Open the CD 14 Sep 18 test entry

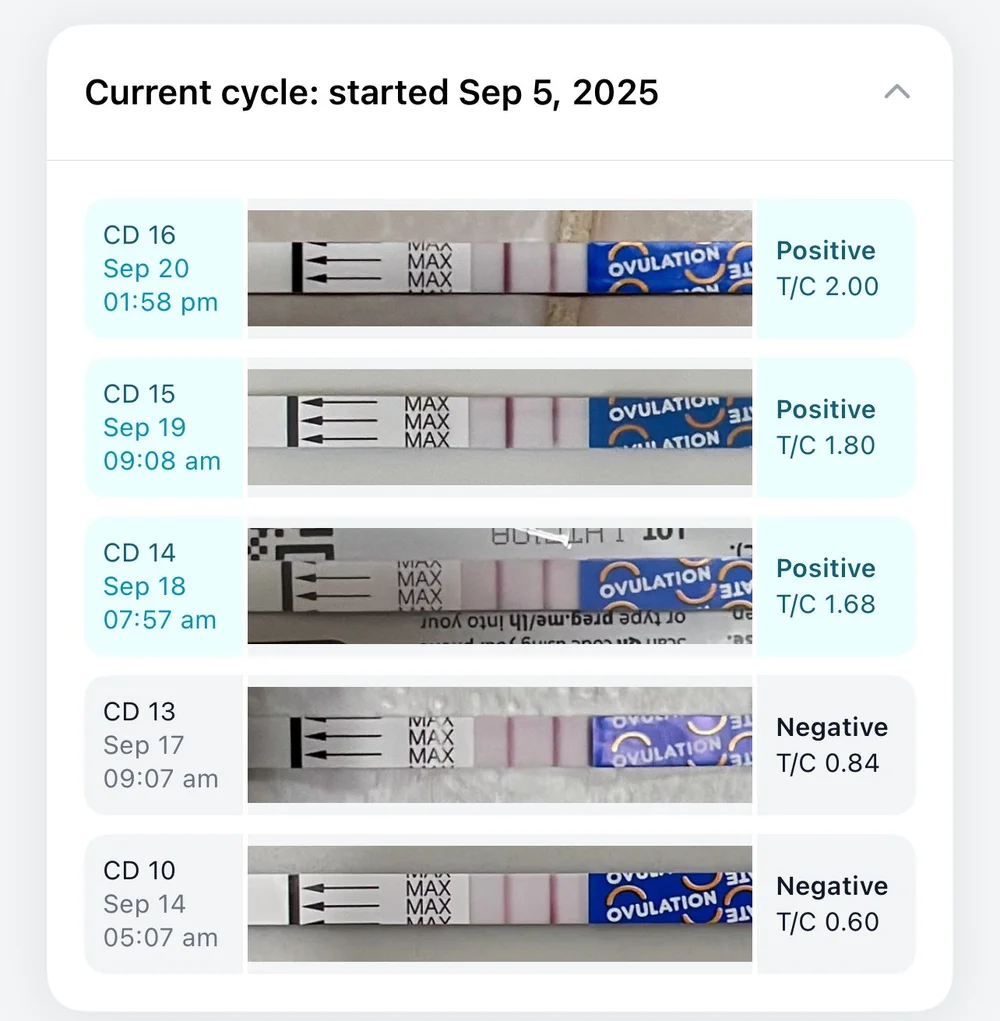click(499, 586)
